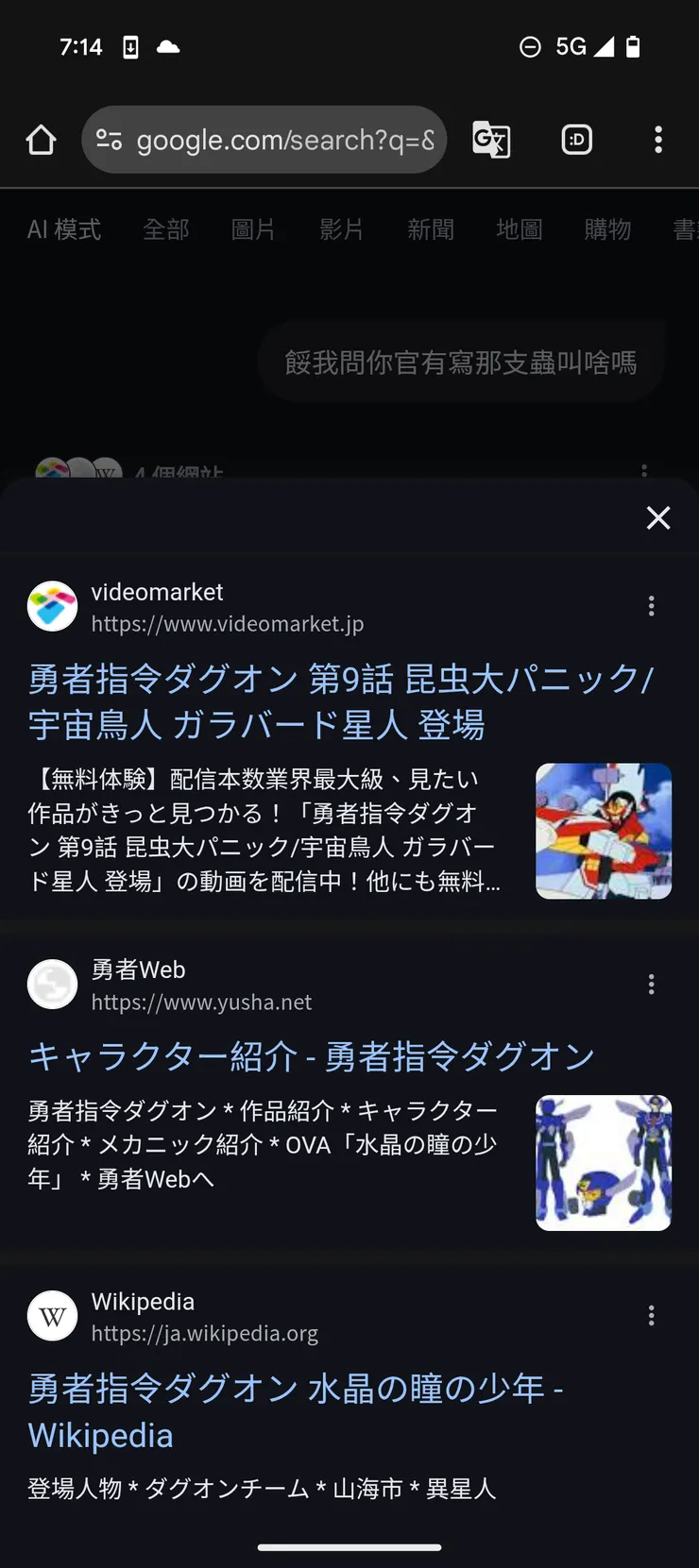699x1568 pixels.
Task: Tap the Wikipedia favicon on the last result
Action: pos(52,1315)
